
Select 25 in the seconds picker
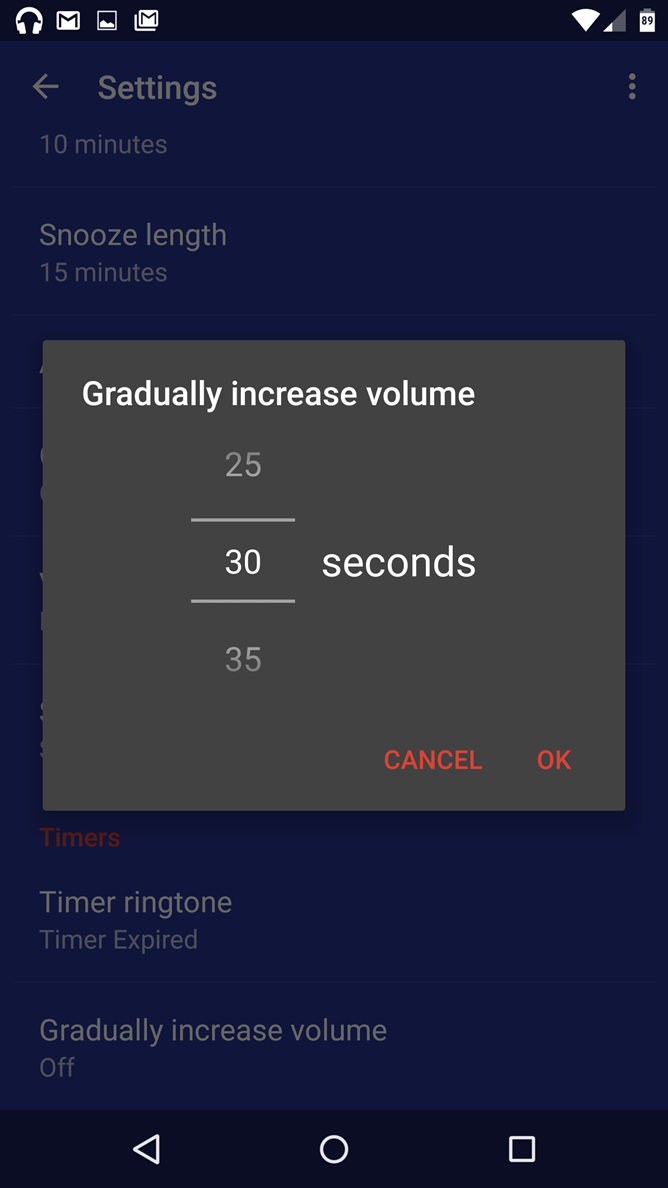pyautogui.click(x=243, y=465)
